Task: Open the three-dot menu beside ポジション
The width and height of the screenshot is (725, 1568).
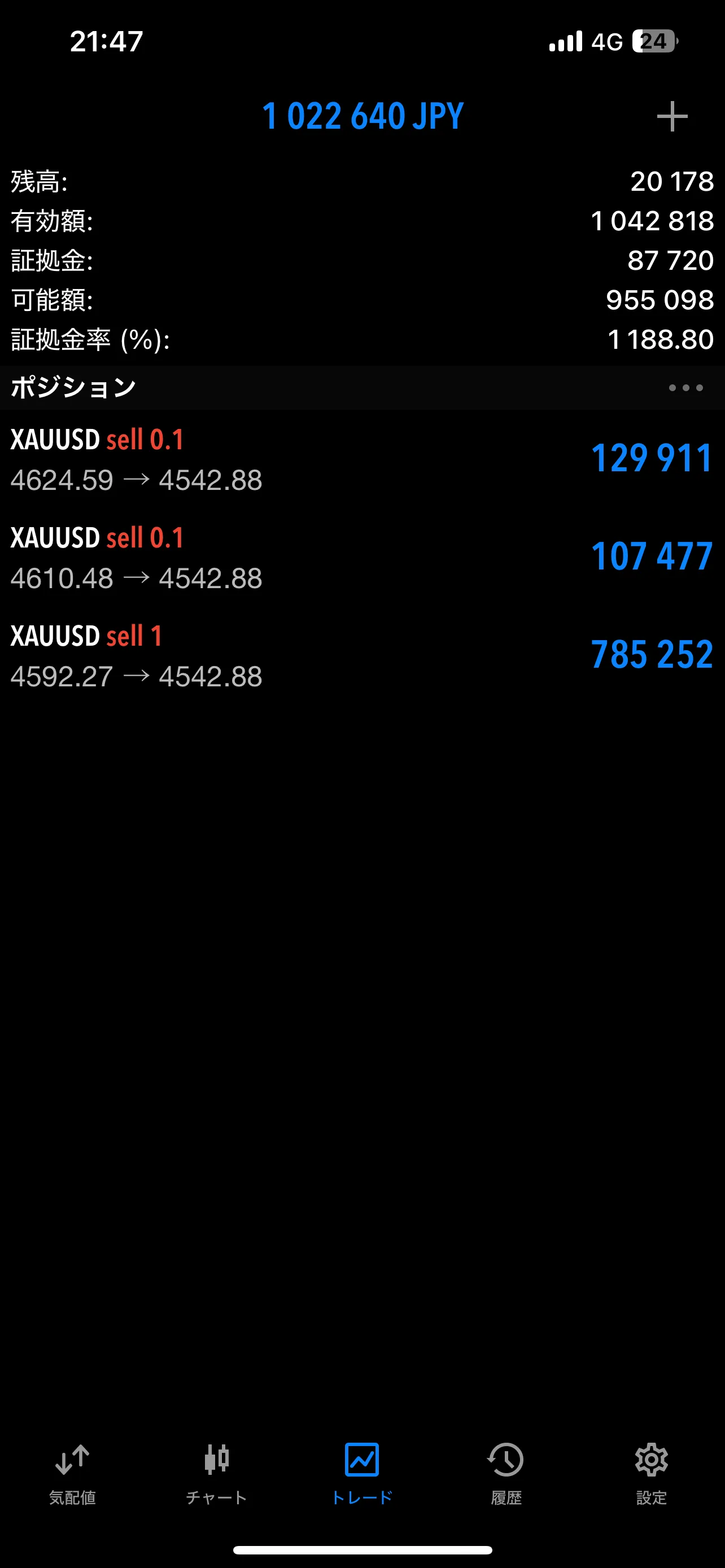Action: click(x=685, y=388)
